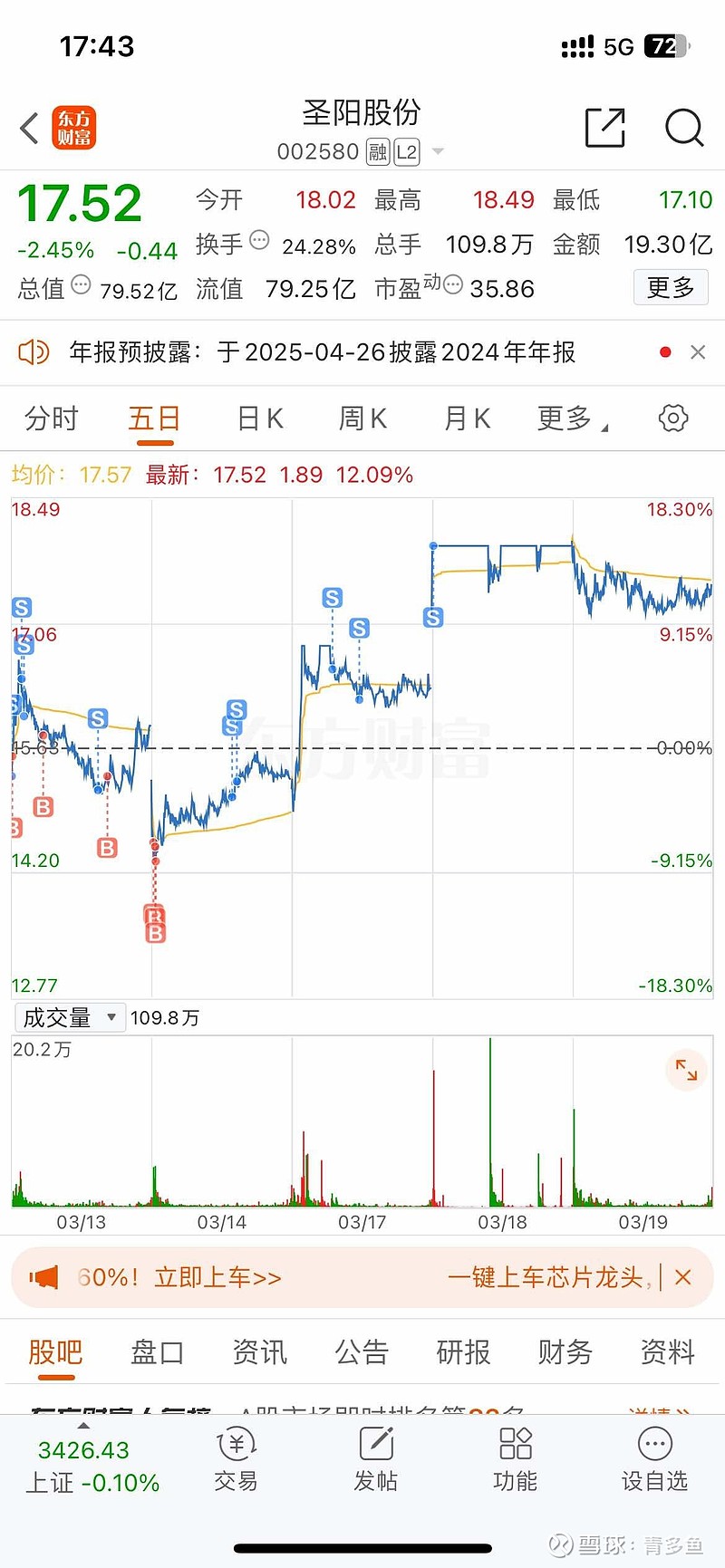Open the 盘口 tab
Image resolution: width=725 pixels, height=1568 pixels.
coord(158,1352)
